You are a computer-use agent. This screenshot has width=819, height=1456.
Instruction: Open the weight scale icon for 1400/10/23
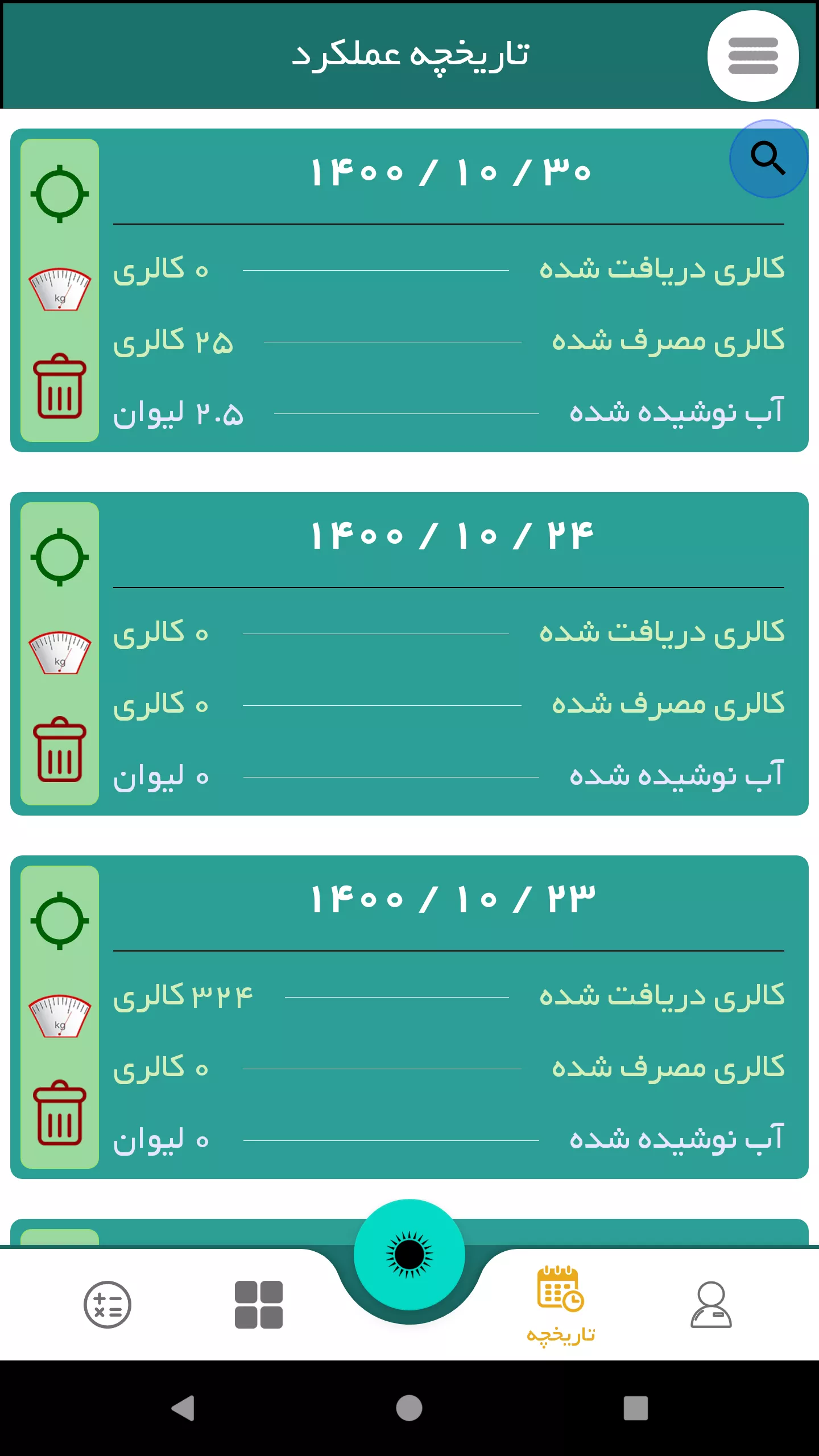click(60, 1016)
